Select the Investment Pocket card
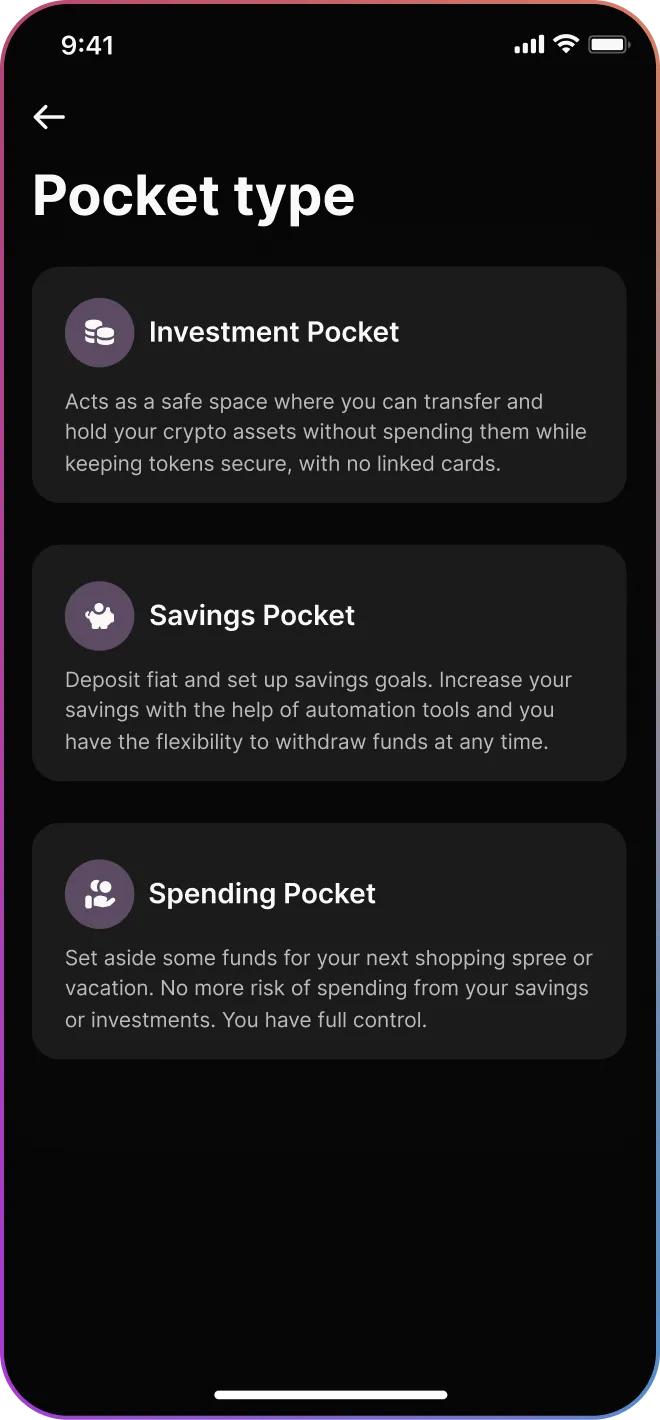 coord(329,384)
